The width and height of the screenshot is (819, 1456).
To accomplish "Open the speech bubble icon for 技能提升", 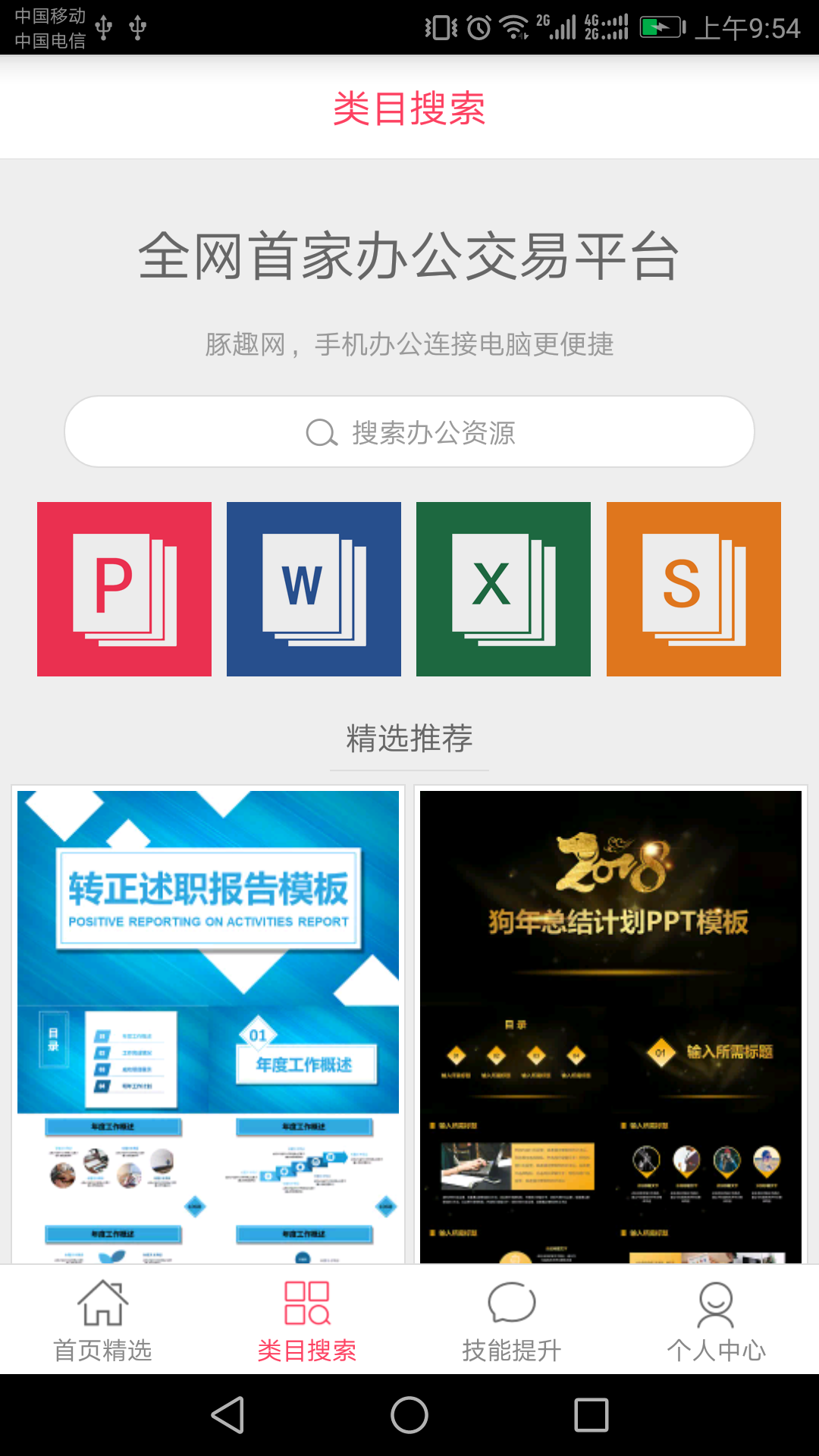I will click(511, 1300).
